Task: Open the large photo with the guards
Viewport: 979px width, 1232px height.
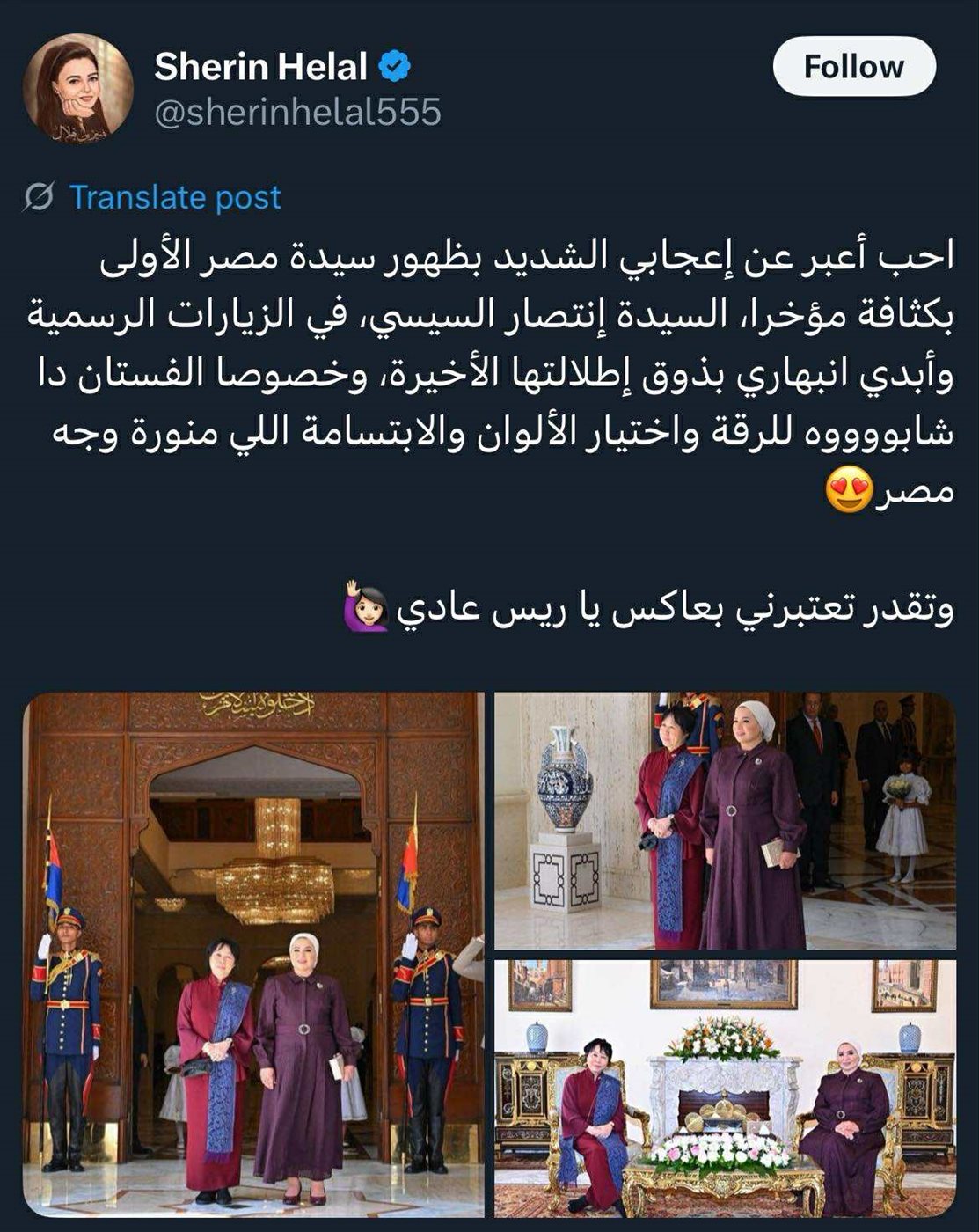Action: [253, 954]
